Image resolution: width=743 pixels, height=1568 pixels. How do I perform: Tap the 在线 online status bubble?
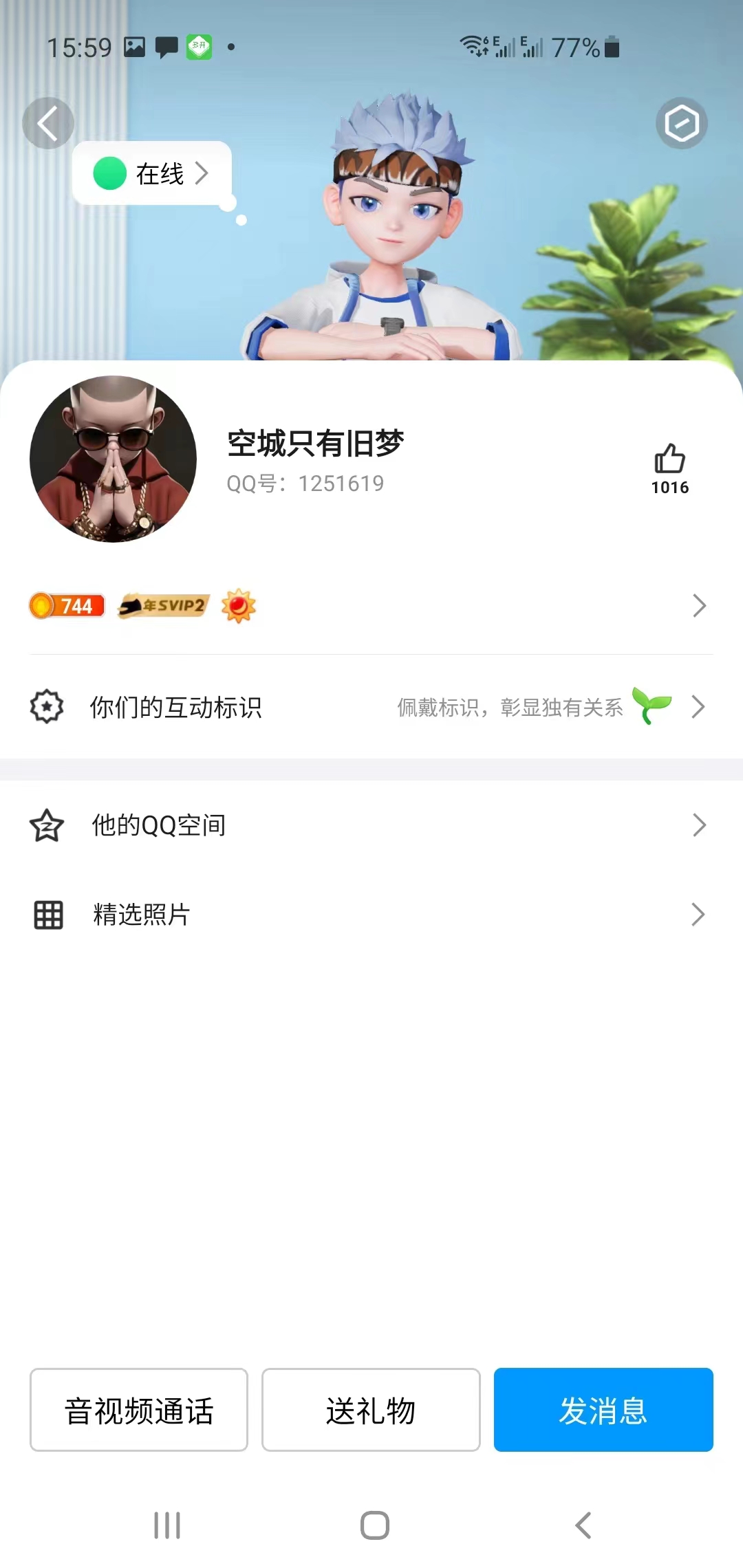[152, 173]
